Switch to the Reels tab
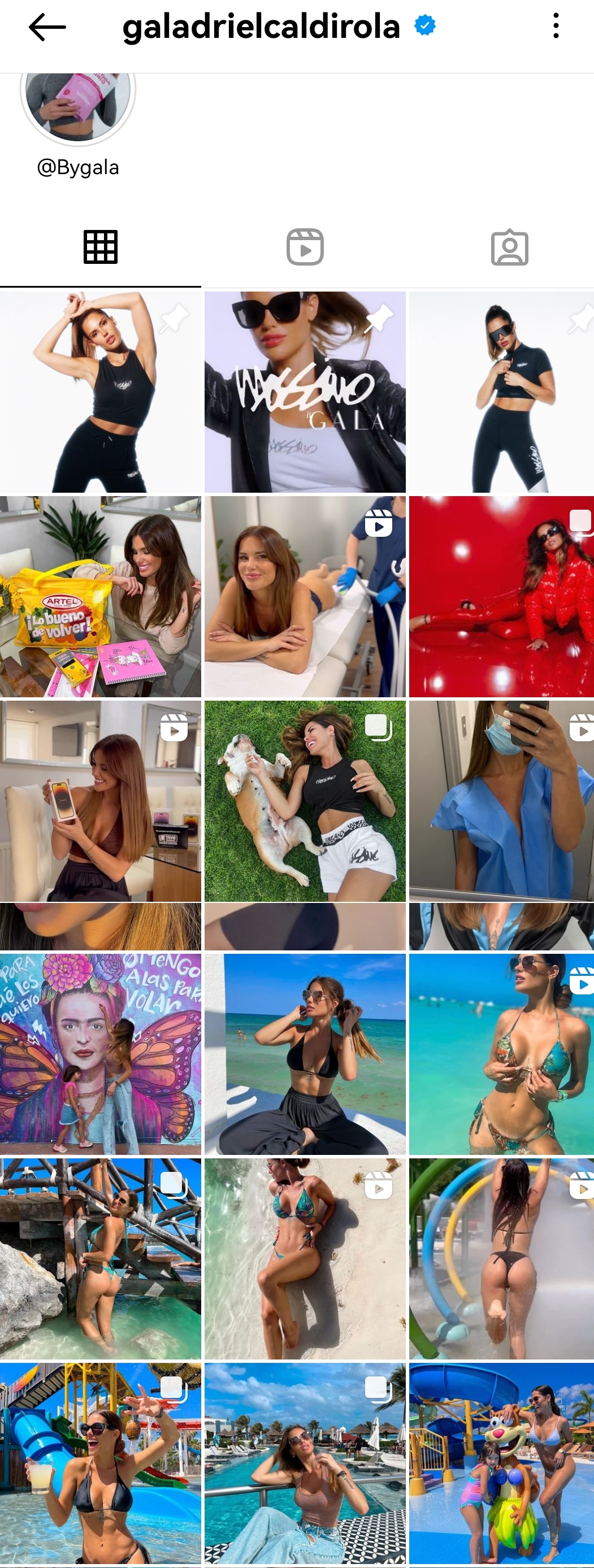594x1568 pixels. (x=305, y=247)
